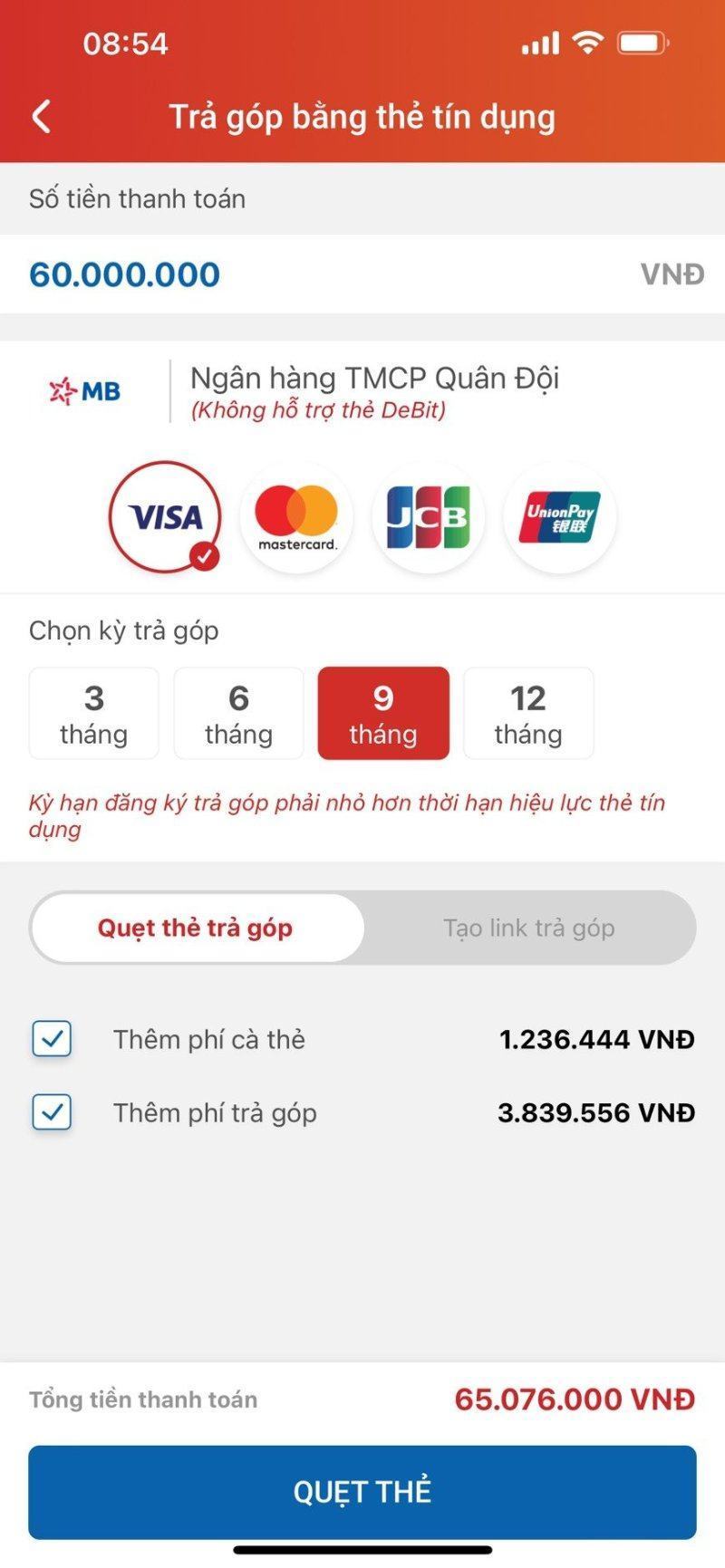Uncheck Thêm phí trả góp
The height and width of the screenshot is (1568, 725).
(x=52, y=1112)
